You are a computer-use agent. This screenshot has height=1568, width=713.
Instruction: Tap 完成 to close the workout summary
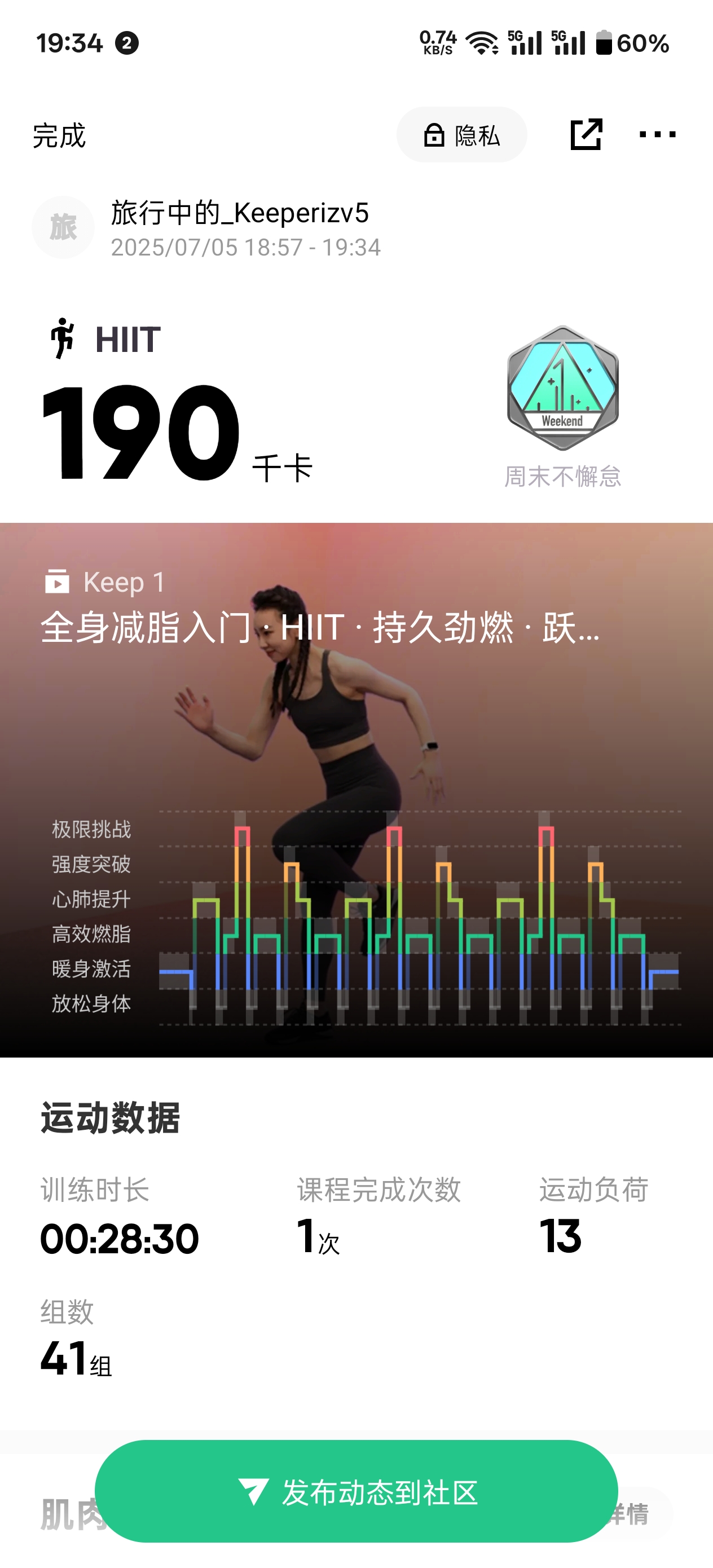(x=59, y=135)
